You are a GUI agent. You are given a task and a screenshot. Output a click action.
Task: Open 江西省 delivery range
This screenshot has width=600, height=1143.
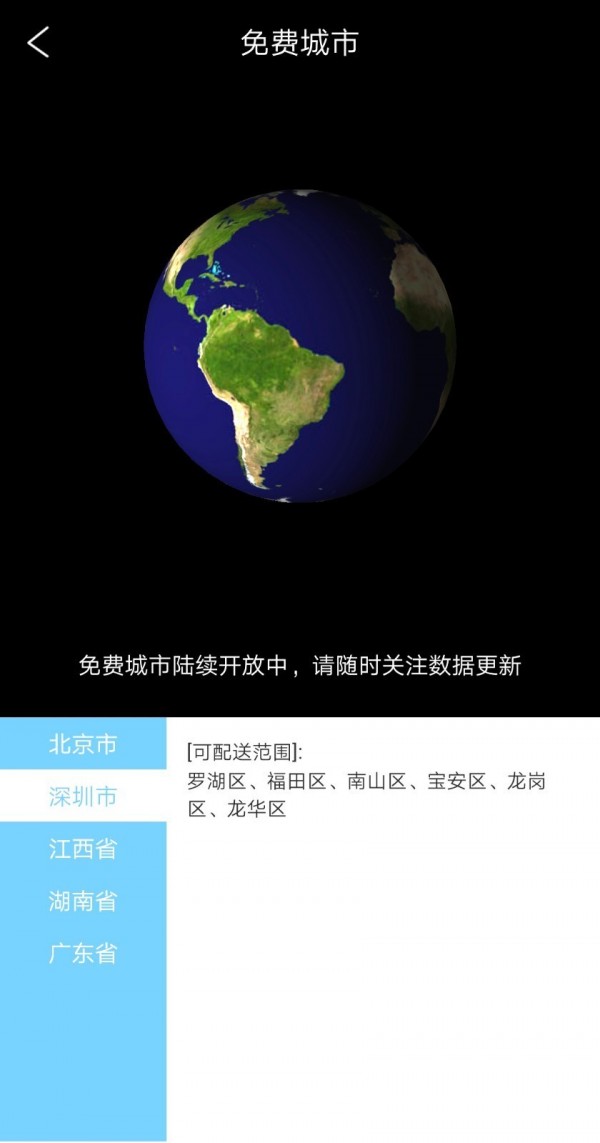[83, 849]
